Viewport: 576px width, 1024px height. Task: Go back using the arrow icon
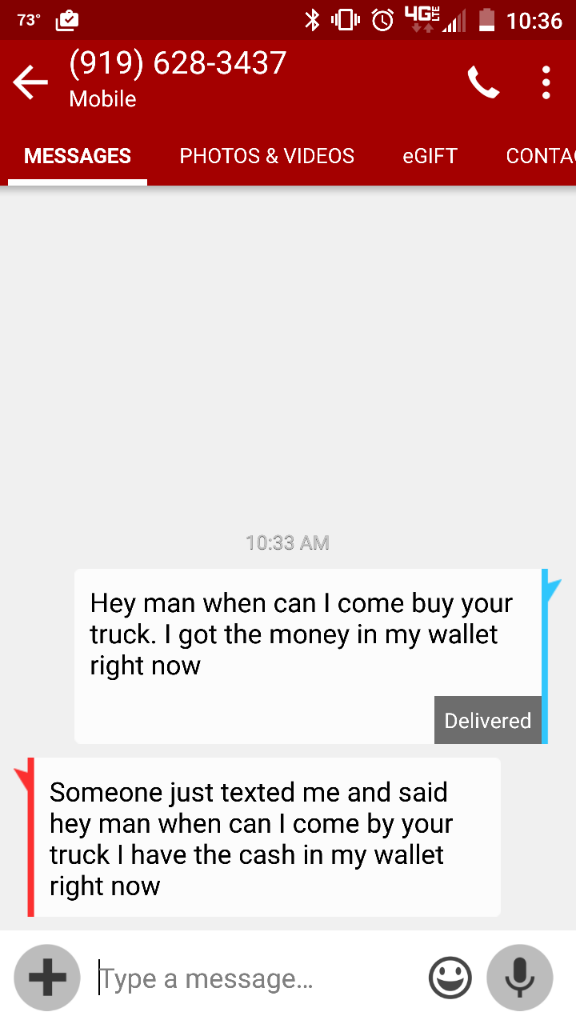point(30,83)
